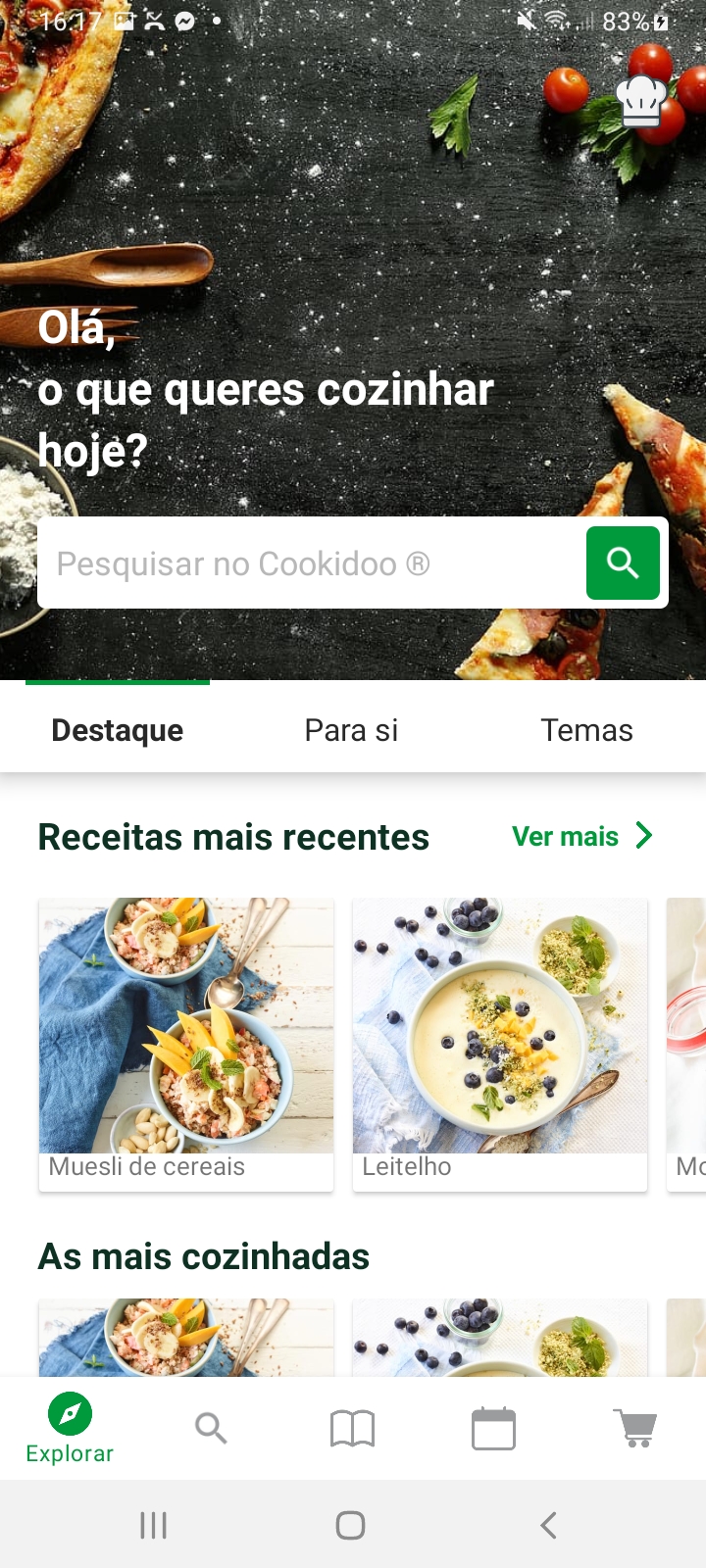The width and height of the screenshot is (706, 1568).
Task: Open the recipe book tab
Action: pos(352,1429)
